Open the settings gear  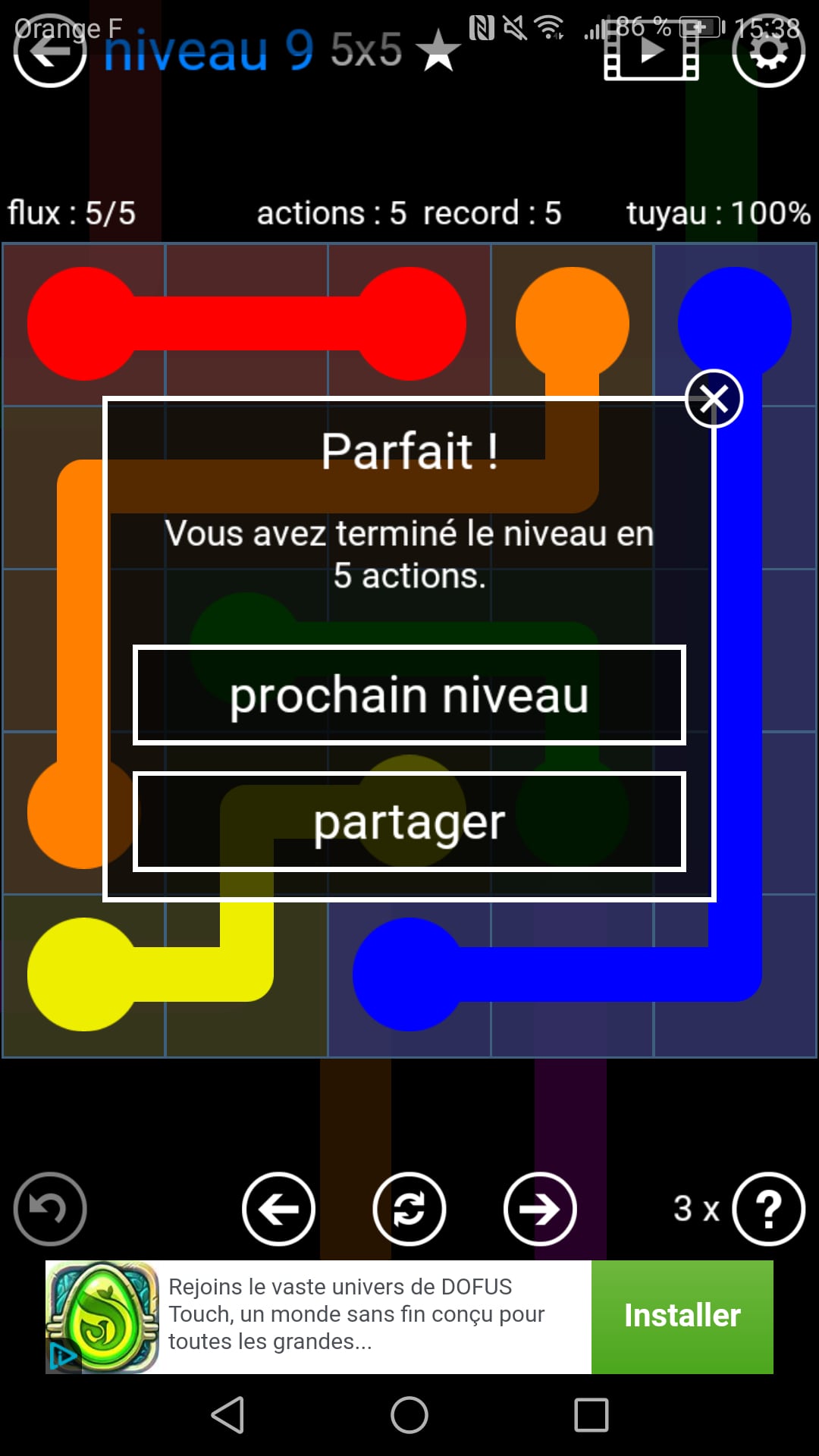tap(768, 51)
